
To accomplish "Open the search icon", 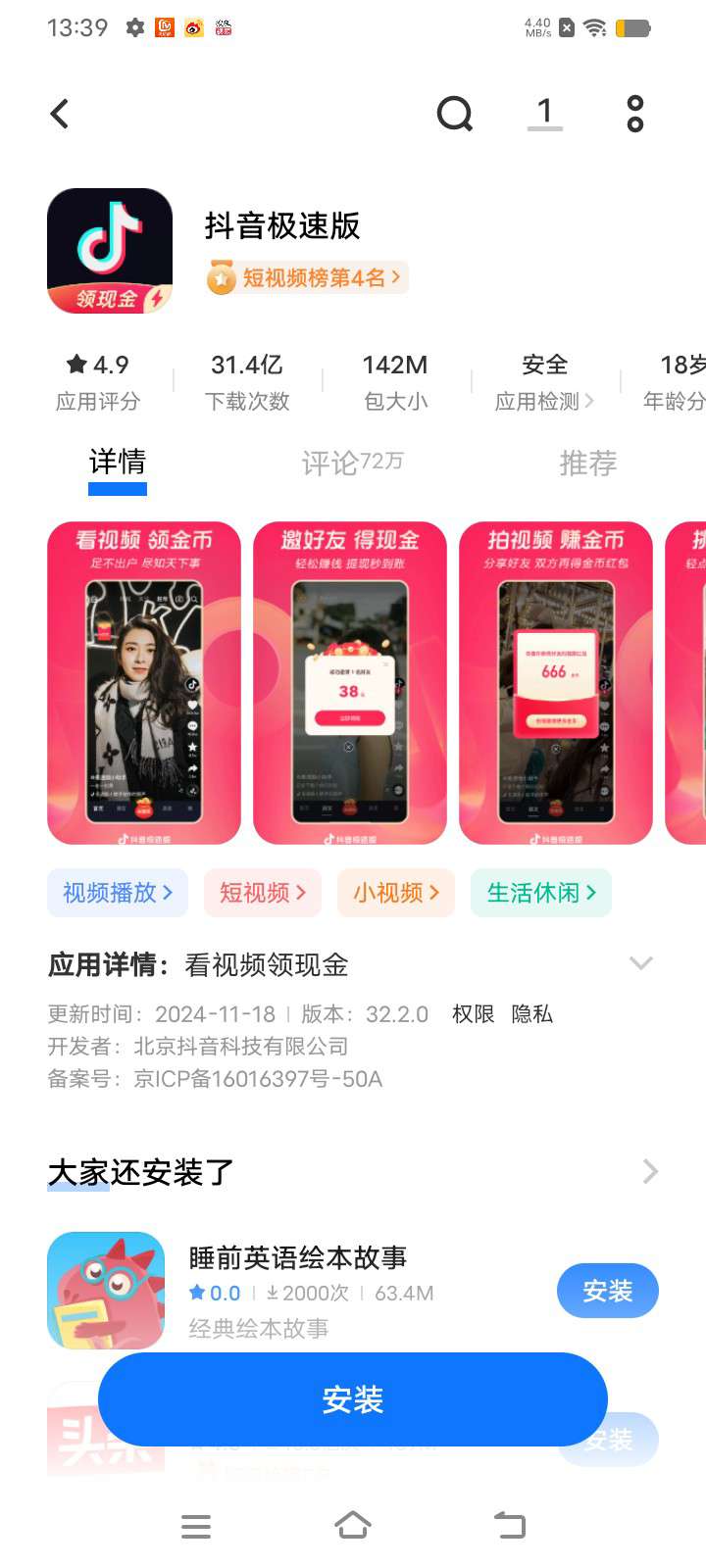I will pyautogui.click(x=455, y=114).
